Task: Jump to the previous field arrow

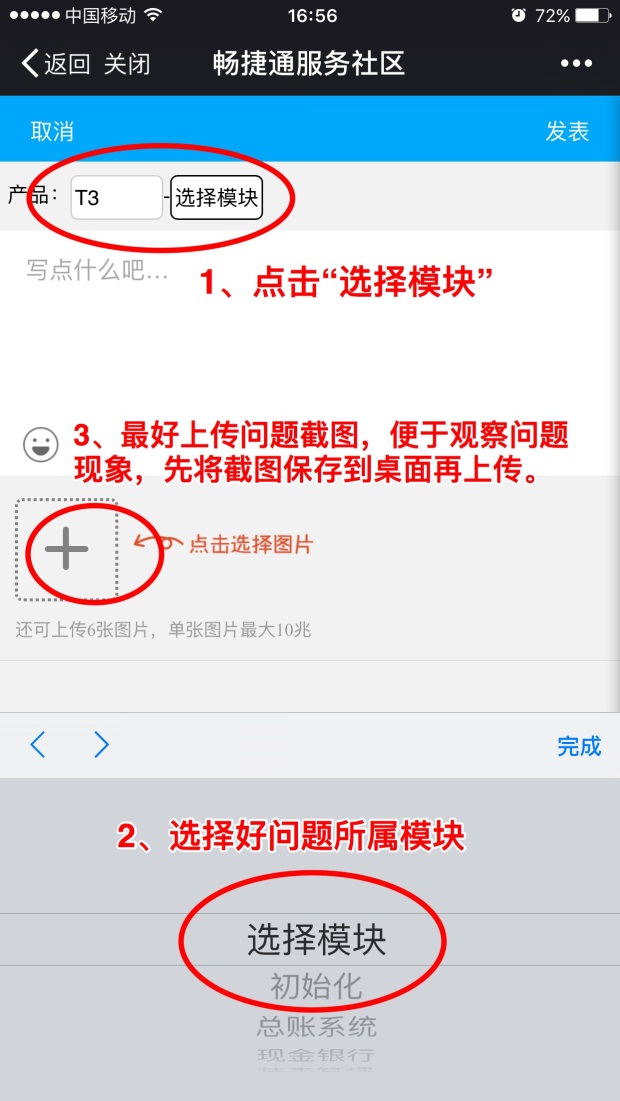Action: (38, 745)
